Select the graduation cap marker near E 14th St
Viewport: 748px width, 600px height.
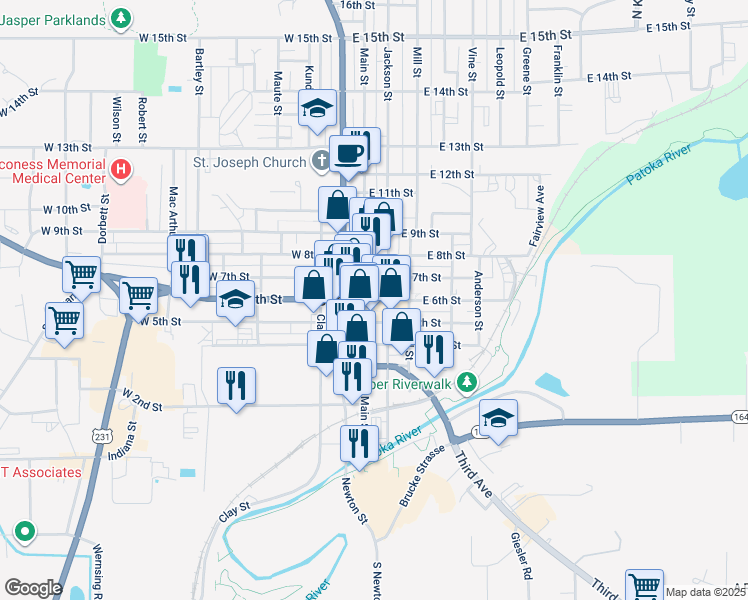(x=318, y=110)
